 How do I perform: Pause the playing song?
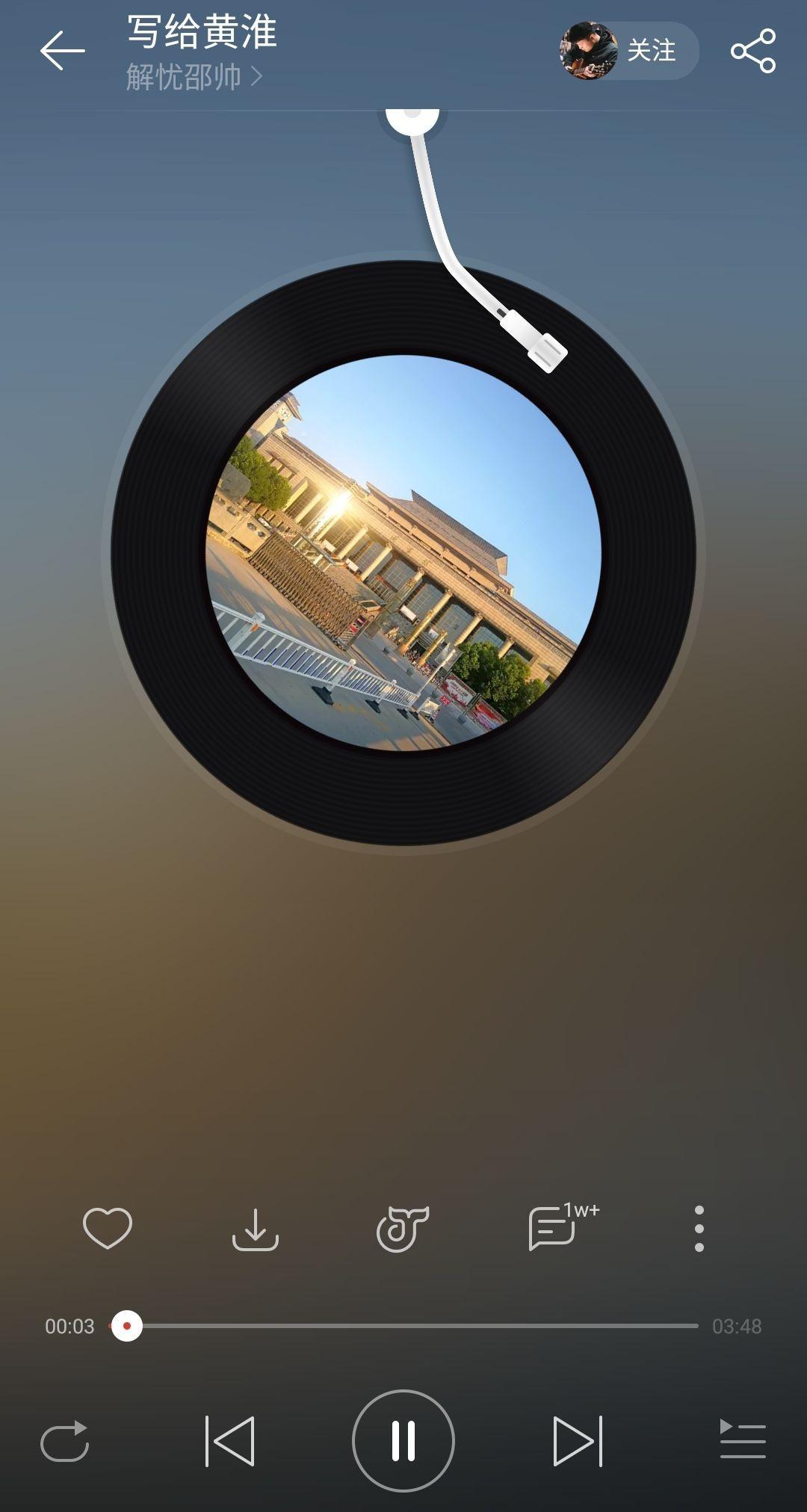(x=403, y=1440)
